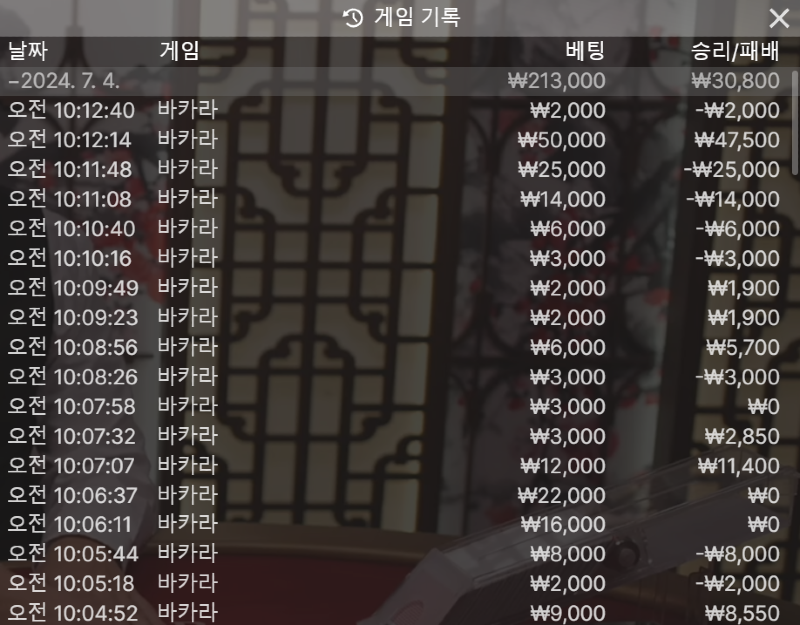
Task: Open the 10:06:11 round record
Action: click(x=393, y=524)
